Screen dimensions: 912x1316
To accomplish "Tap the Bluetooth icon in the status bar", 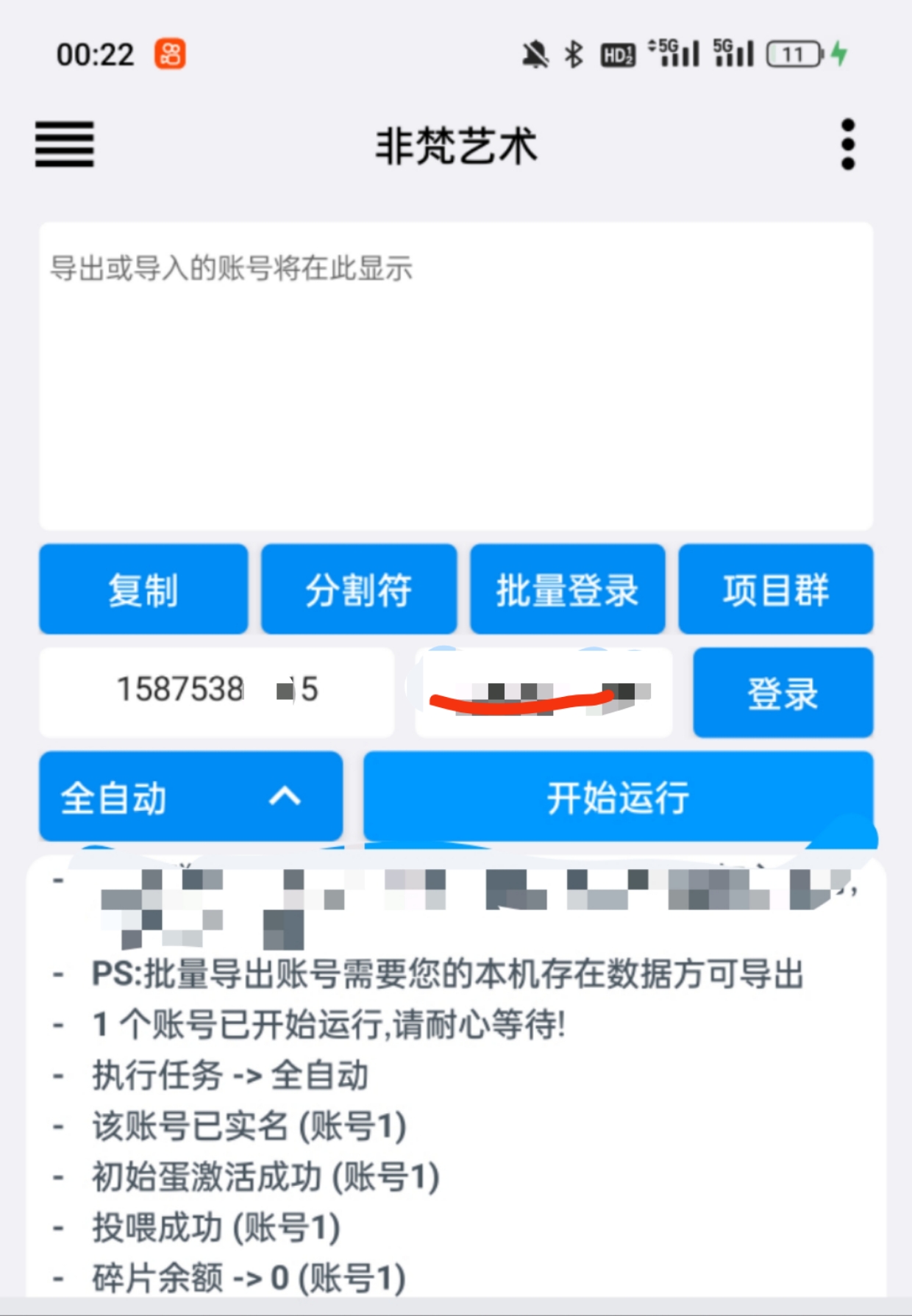I will point(573,54).
